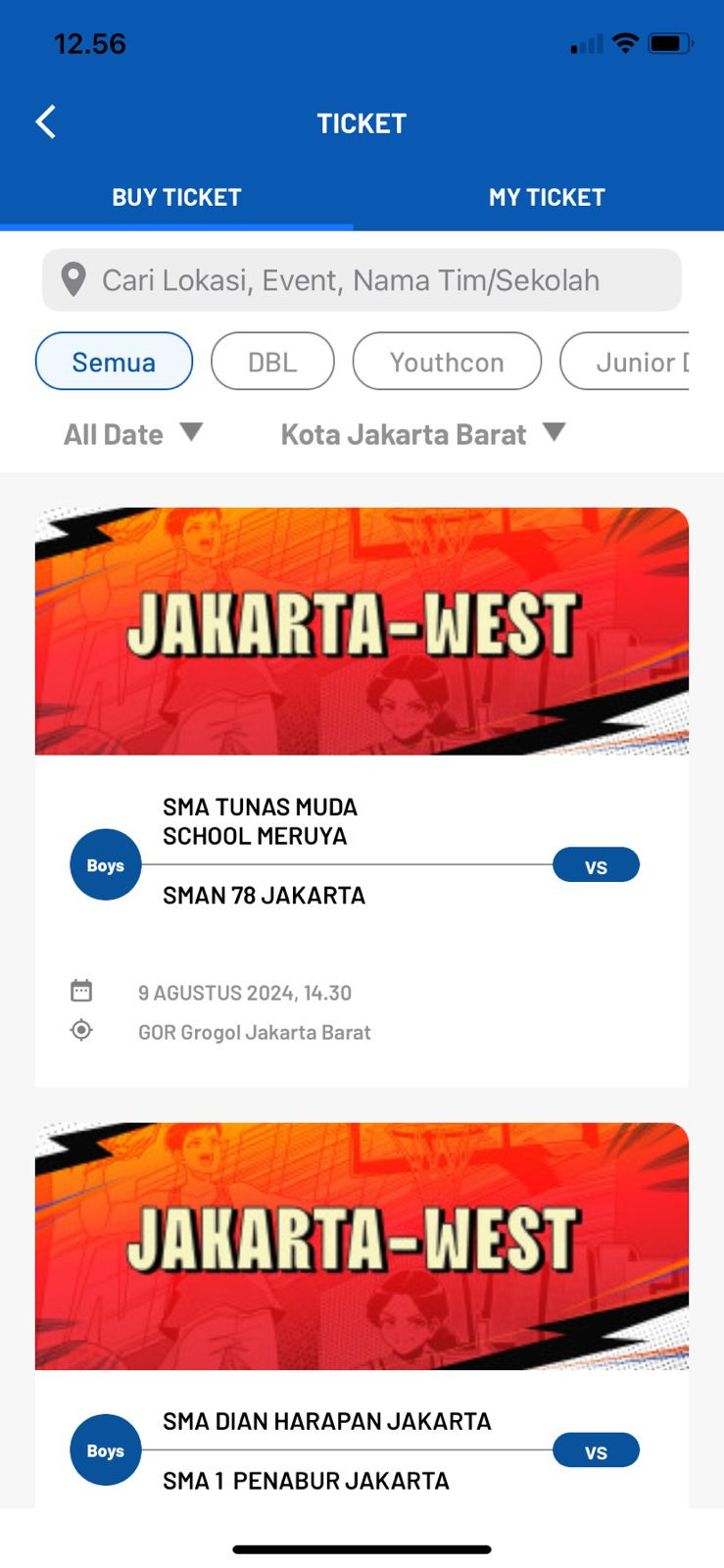Go back using the header arrow
The height and width of the screenshot is (1568, 724).
45,122
